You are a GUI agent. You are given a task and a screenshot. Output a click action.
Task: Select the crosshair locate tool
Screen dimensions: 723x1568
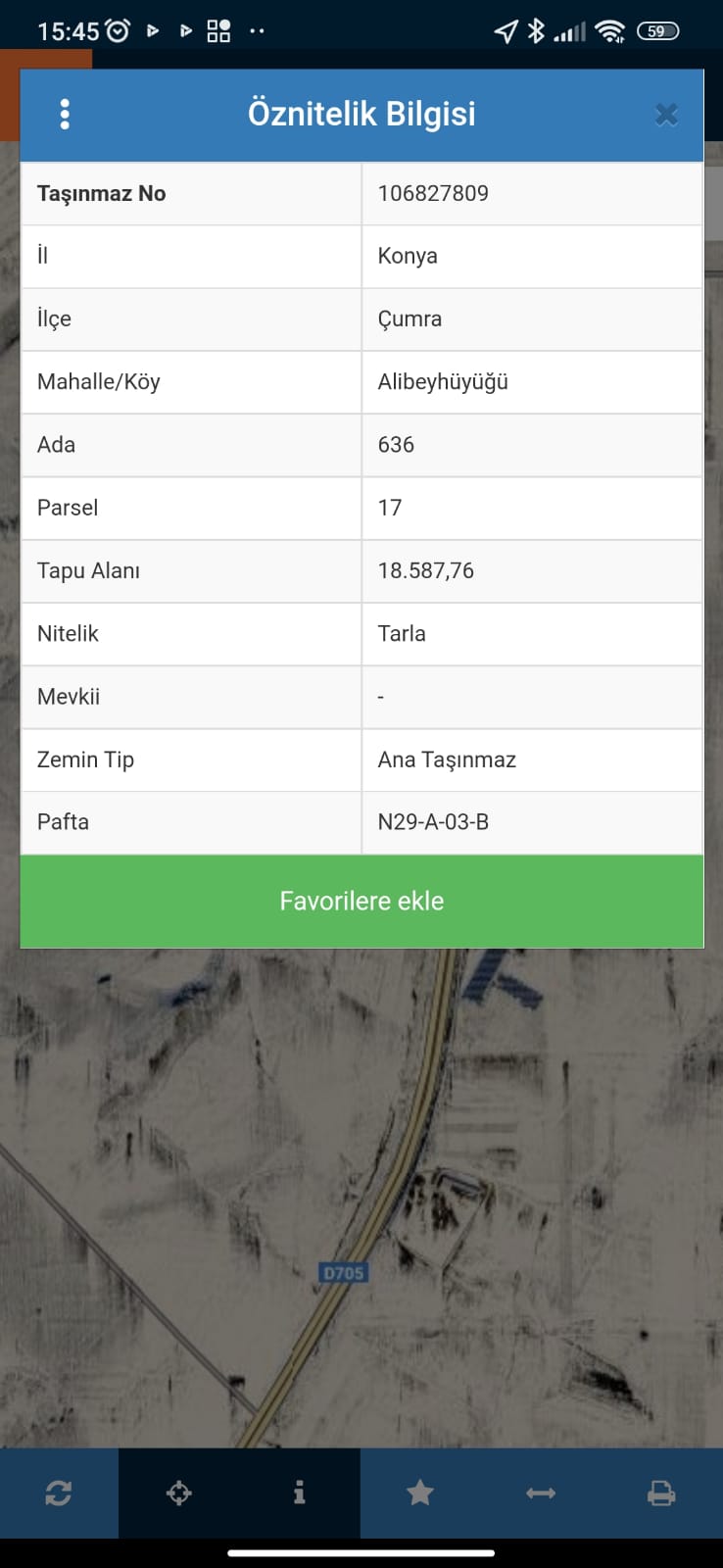click(x=179, y=1494)
